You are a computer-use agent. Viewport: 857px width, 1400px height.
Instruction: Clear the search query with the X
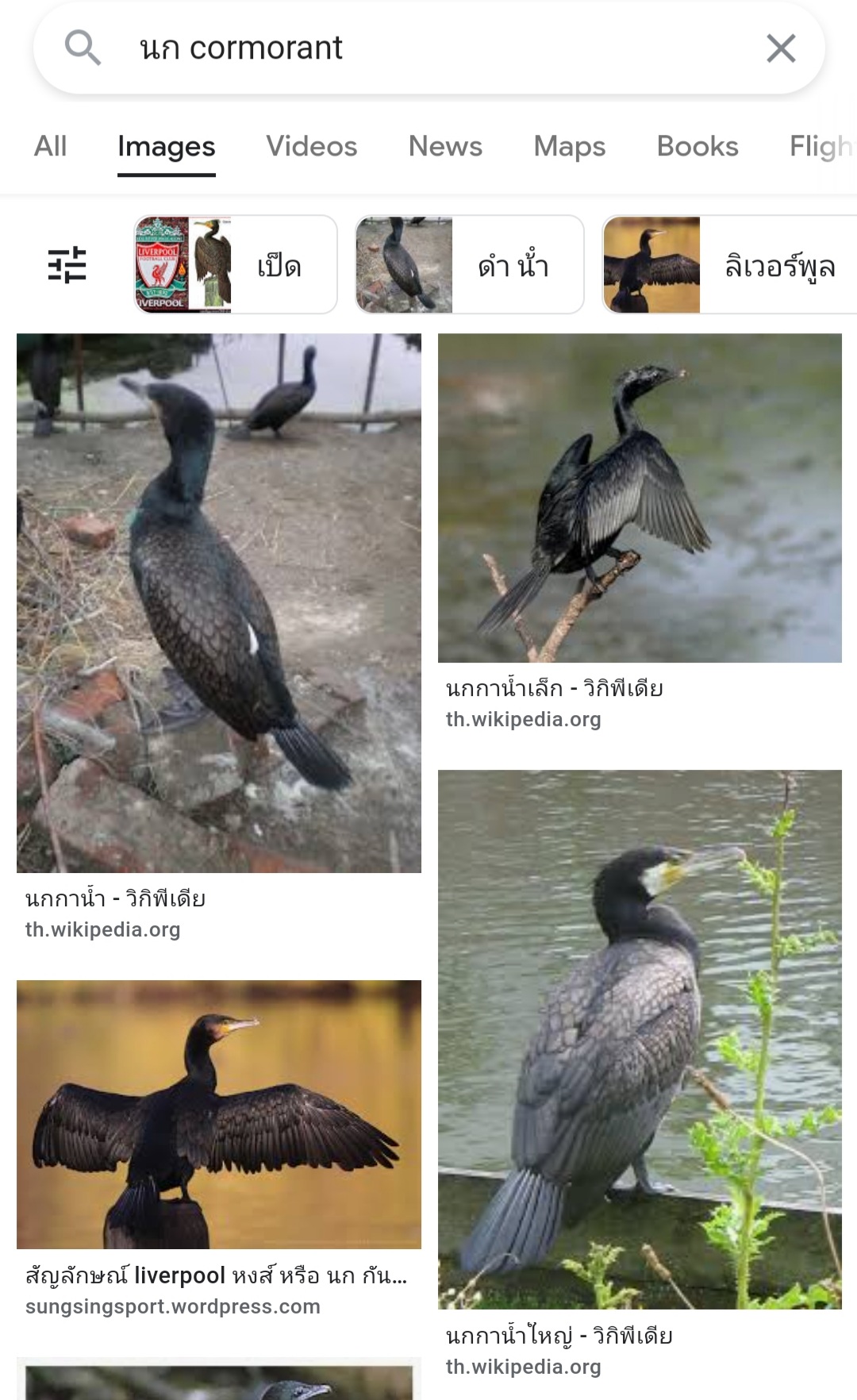pos(781,48)
